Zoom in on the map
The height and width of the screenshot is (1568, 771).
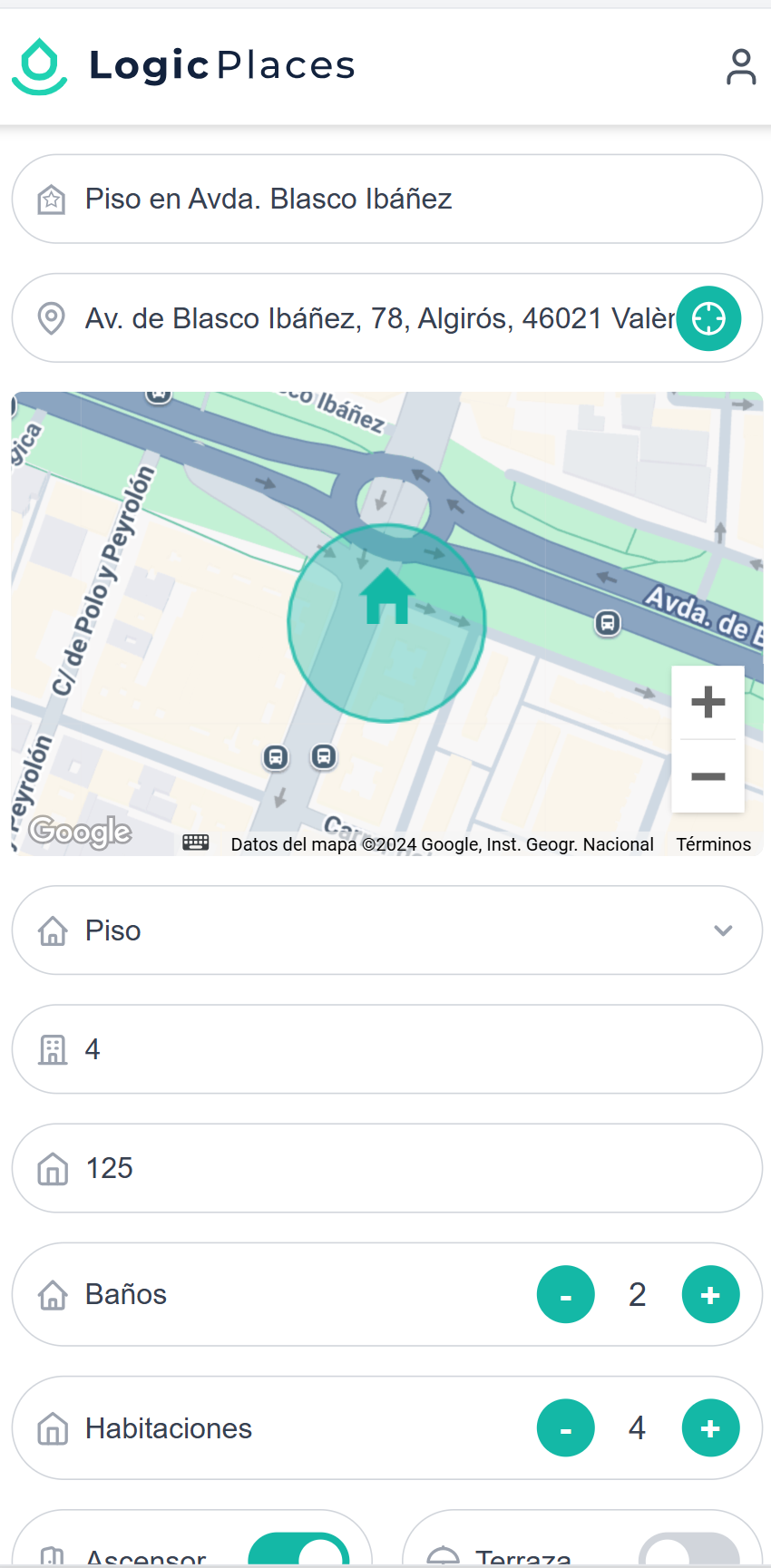(708, 702)
